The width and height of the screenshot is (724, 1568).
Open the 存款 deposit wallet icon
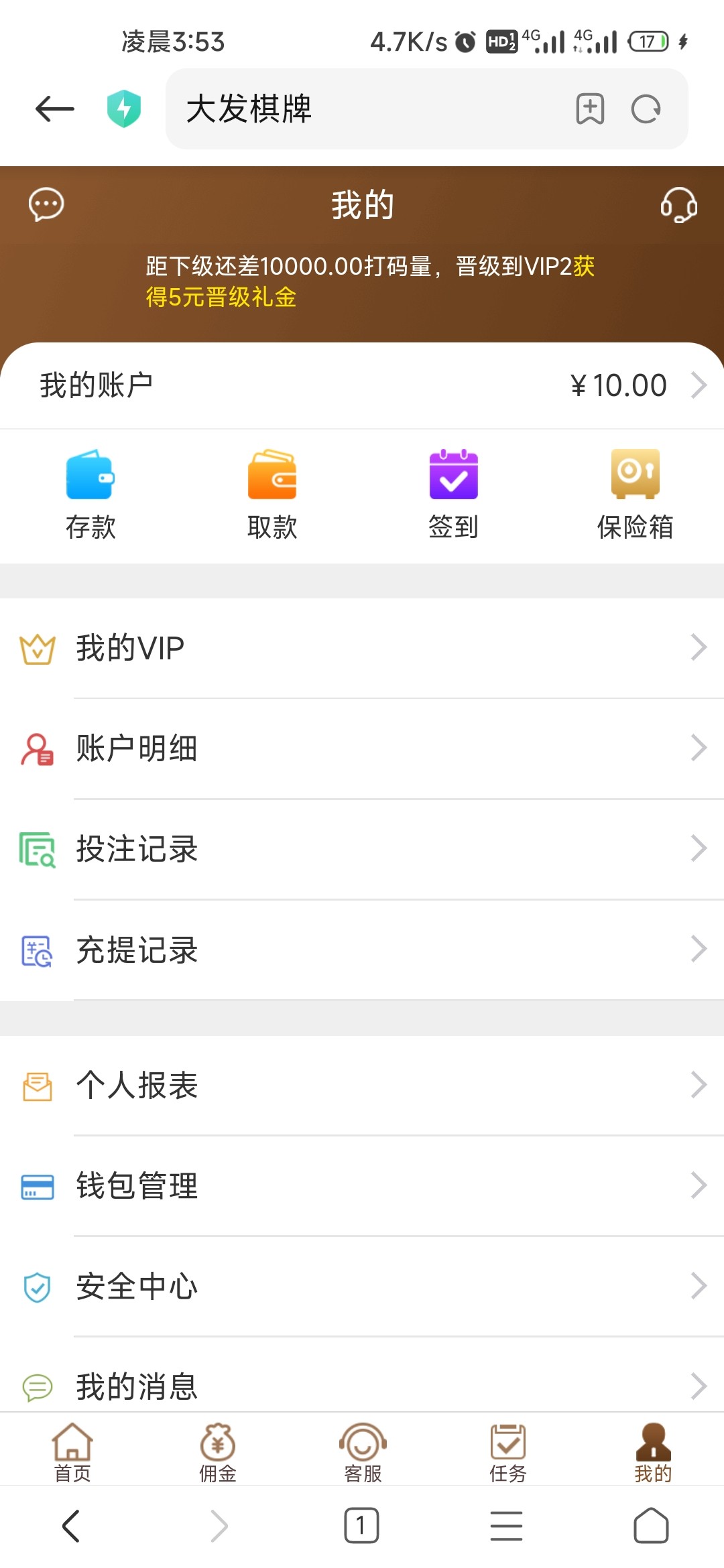tap(90, 476)
